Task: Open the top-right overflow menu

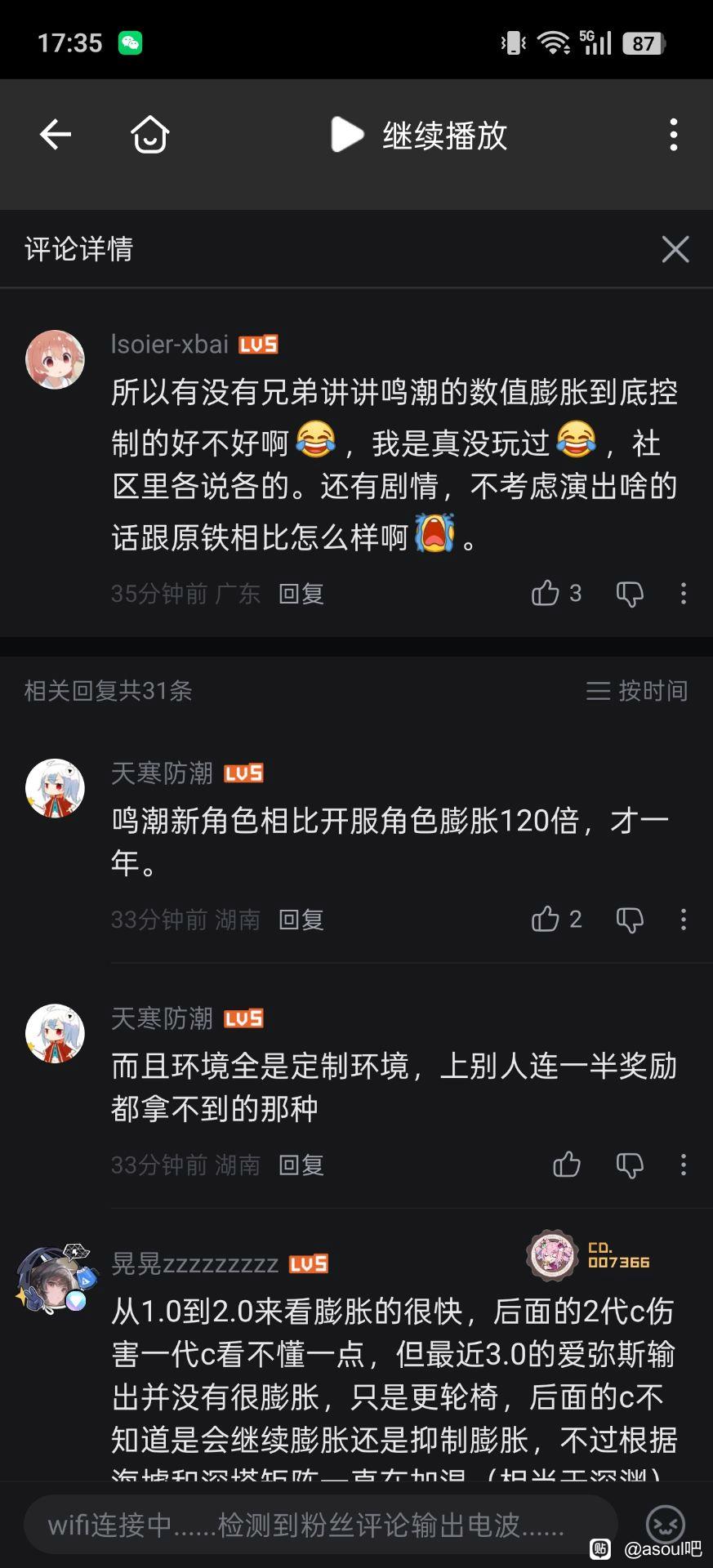Action: point(673,135)
